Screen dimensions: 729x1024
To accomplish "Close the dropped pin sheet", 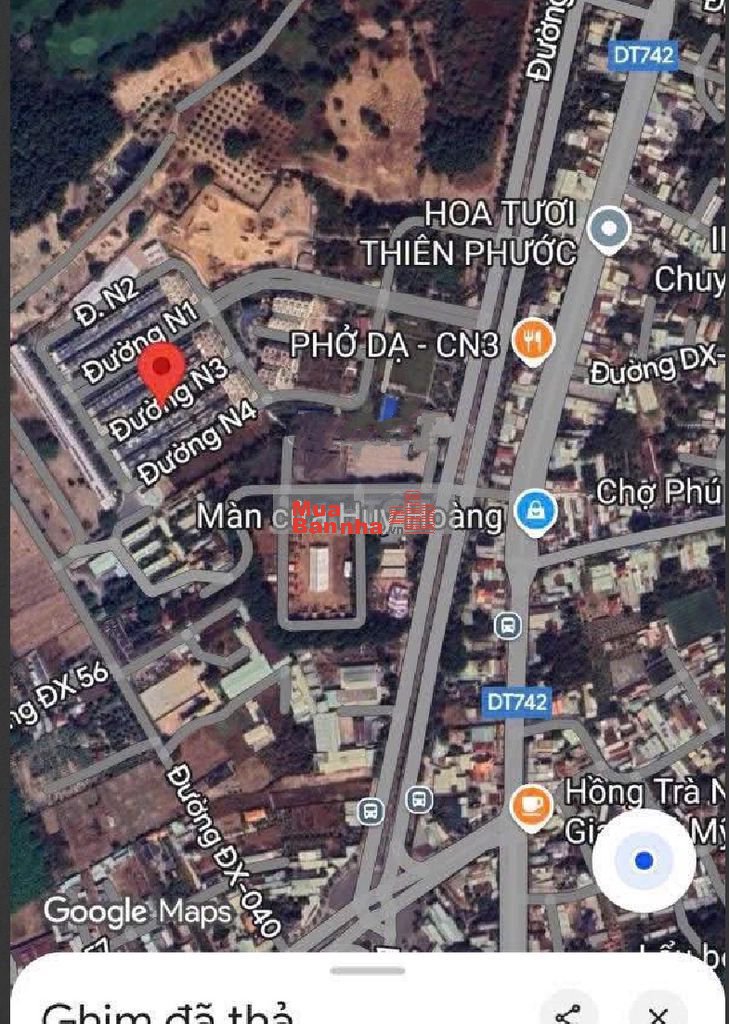I will pyautogui.click(x=657, y=1010).
